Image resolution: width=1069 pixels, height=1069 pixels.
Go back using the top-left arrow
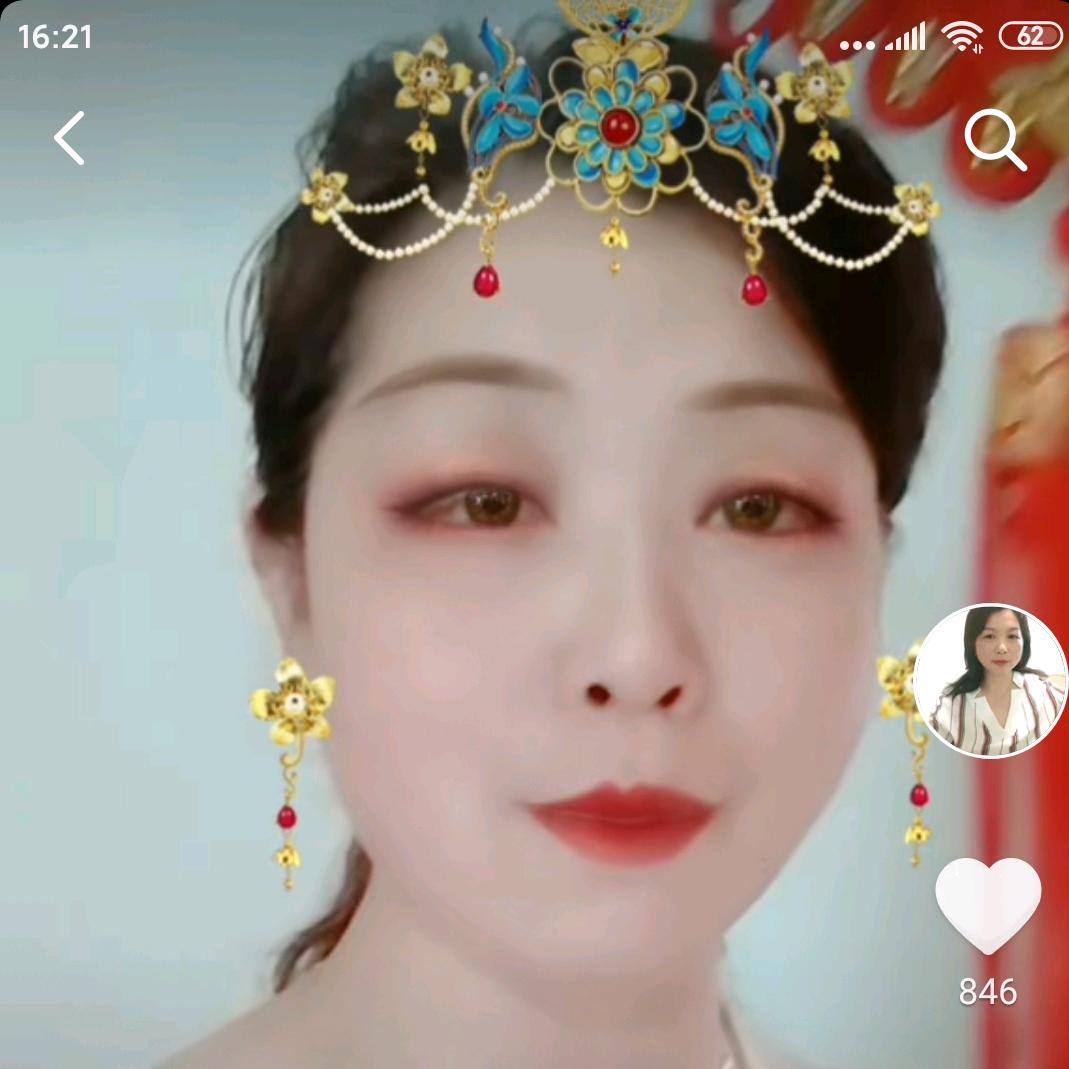point(69,138)
